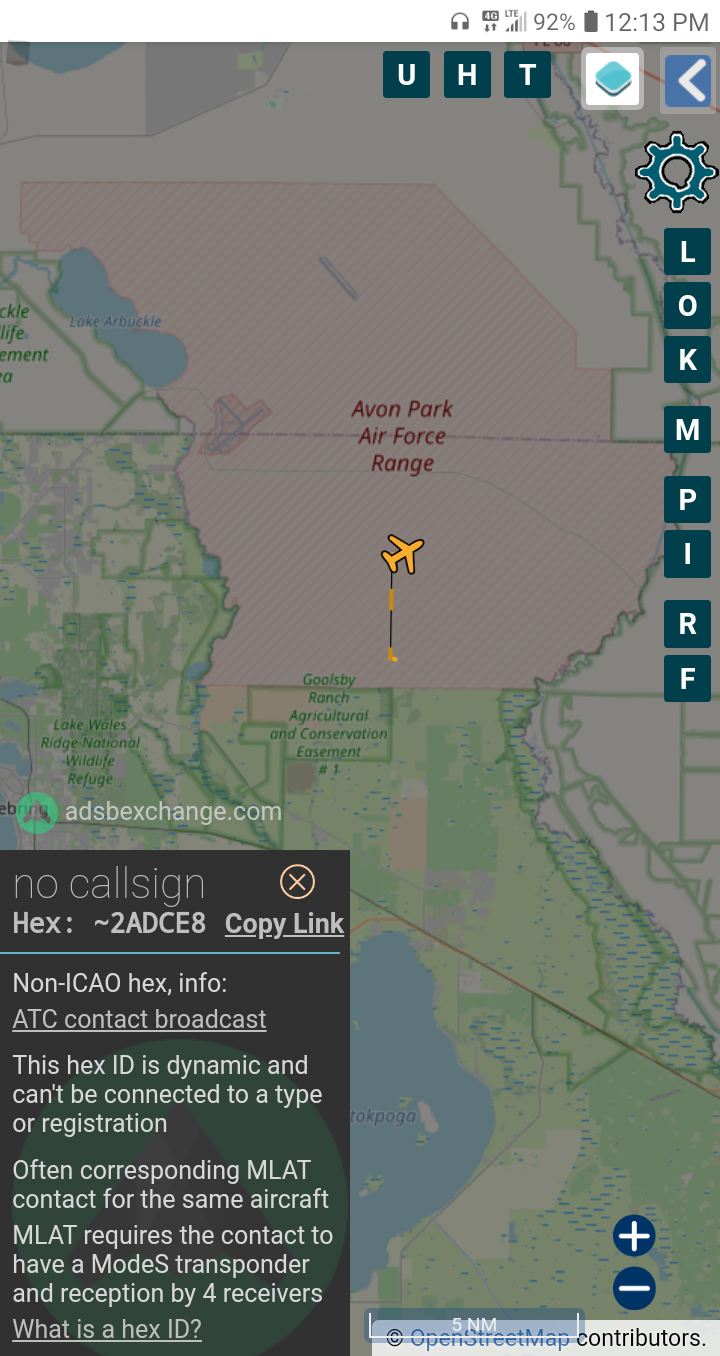Open the ATC contact broadcast link

pos(139,1019)
